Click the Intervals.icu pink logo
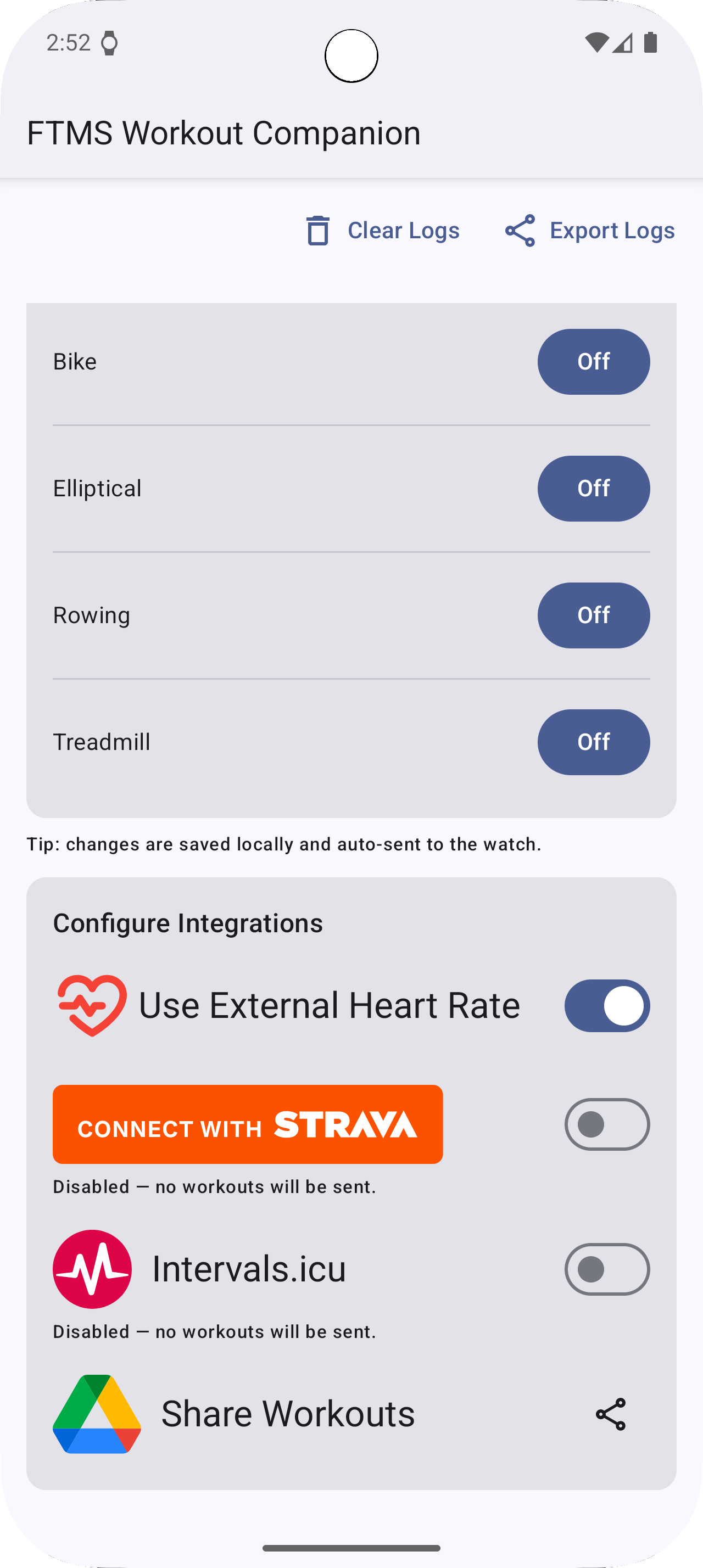 (x=92, y=1270)
